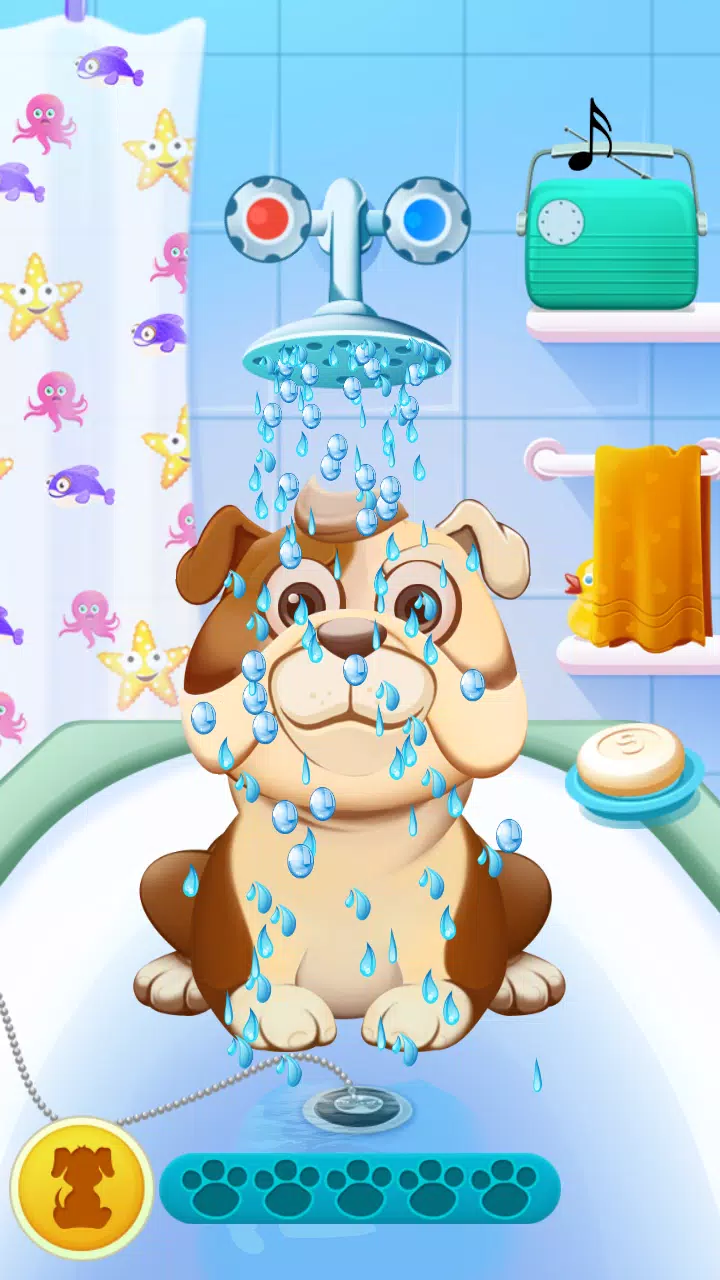
Task: Tap the rubber duck on the shelf
Action: 579,600
